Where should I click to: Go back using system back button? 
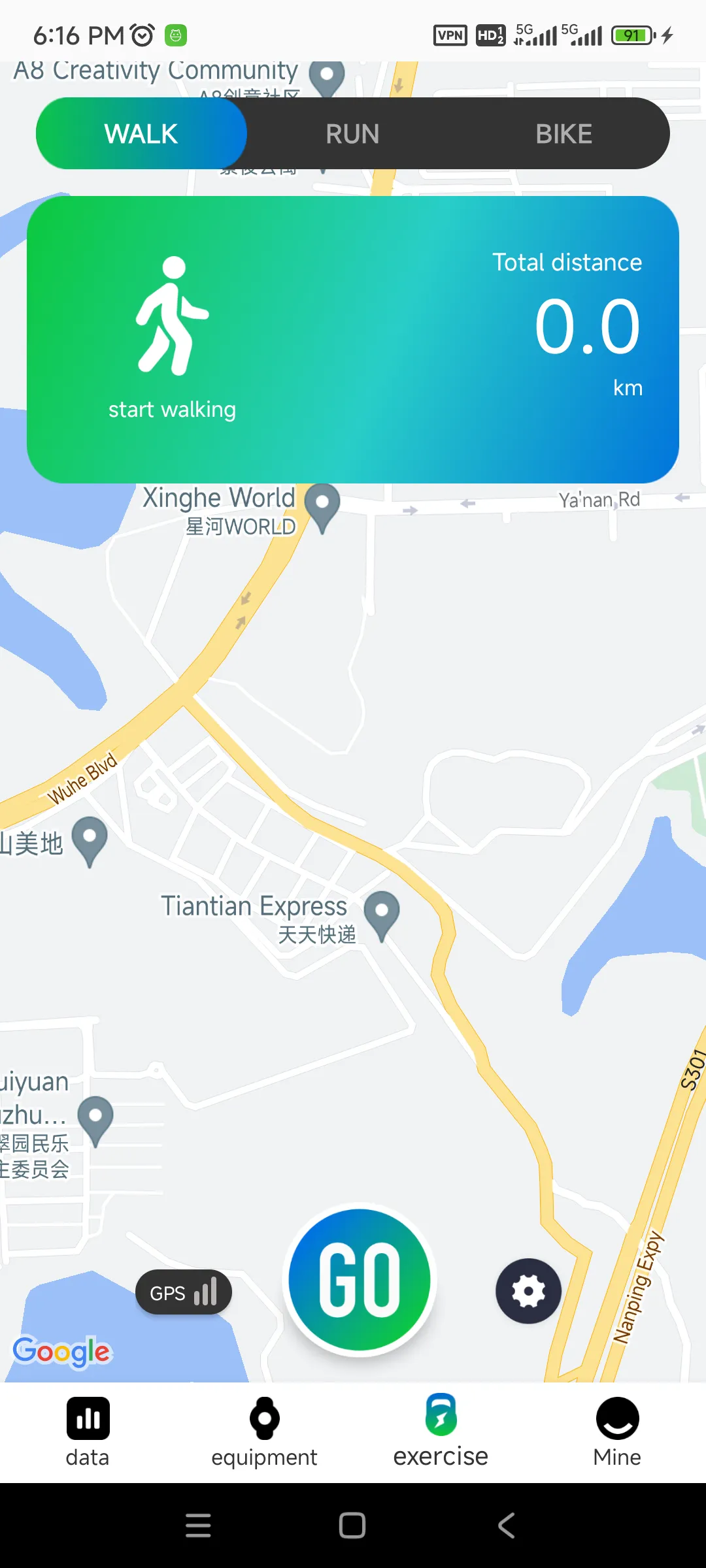click(x=506, y=1526)
